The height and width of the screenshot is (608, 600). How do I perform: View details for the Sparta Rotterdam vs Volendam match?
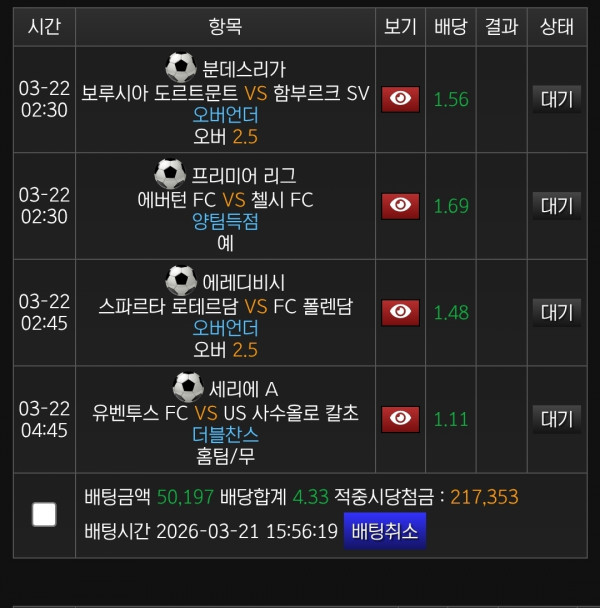[x=401, y=312]
